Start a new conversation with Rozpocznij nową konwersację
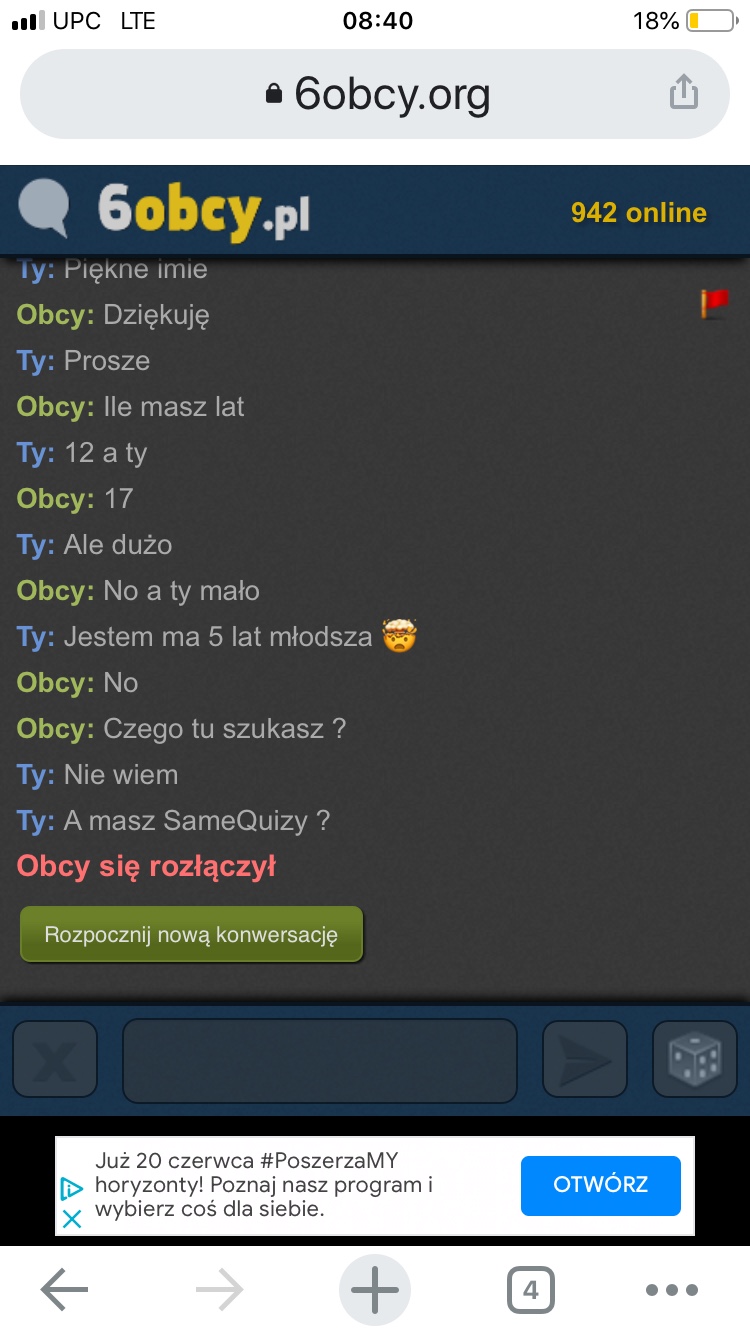Screen dimensions: 750x1334 (x=191, y=935)
